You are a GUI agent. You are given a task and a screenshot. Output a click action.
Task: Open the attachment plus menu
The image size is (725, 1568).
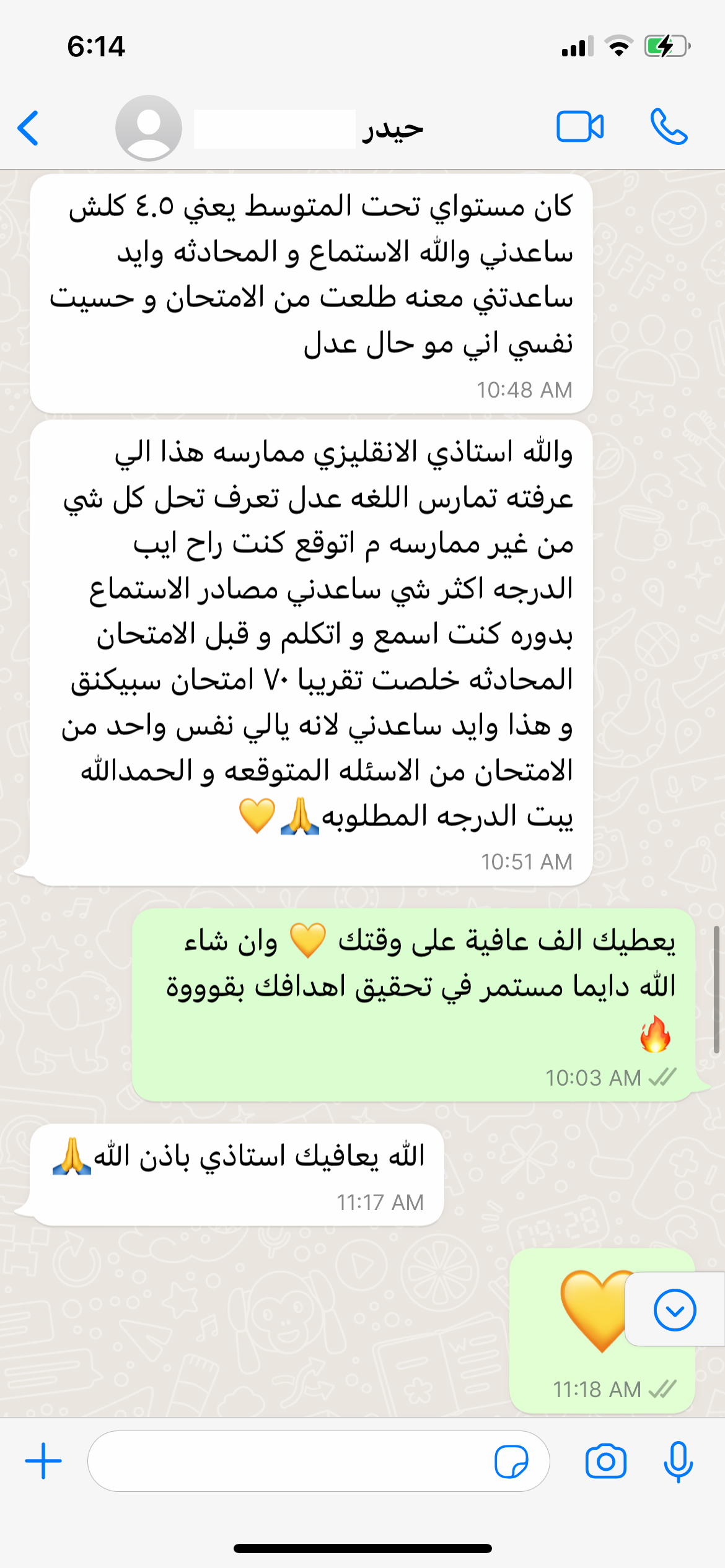[43, 1461]
